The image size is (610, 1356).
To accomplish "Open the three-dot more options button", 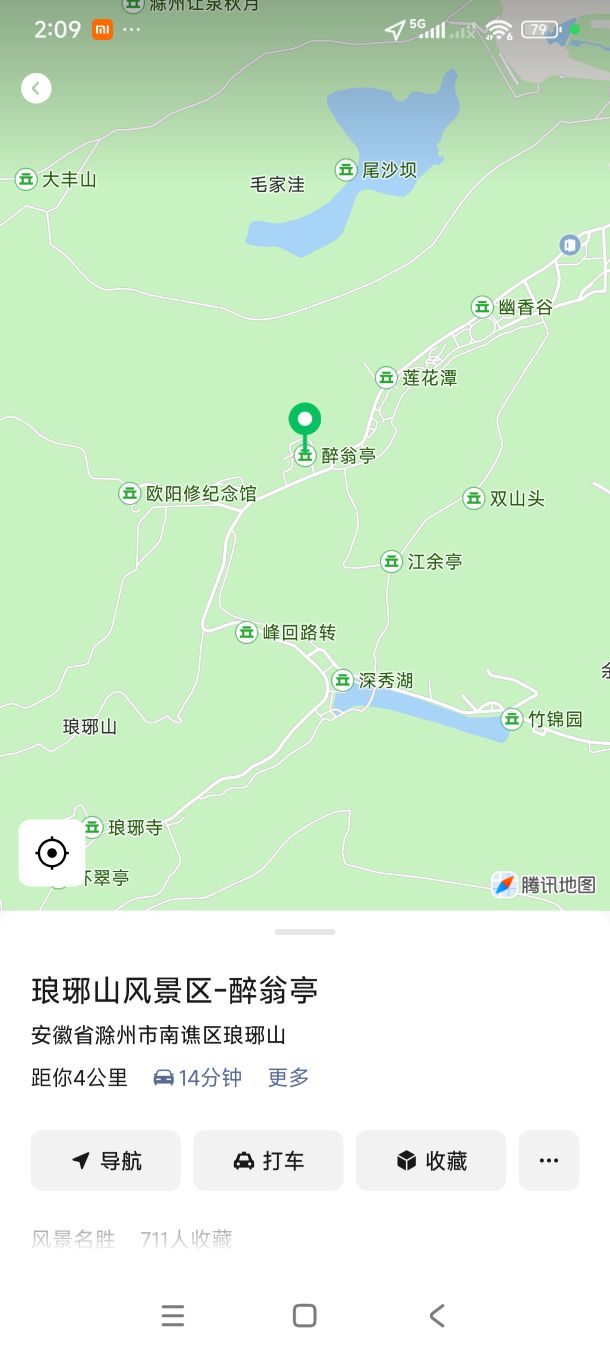I will coord(548,1160).
